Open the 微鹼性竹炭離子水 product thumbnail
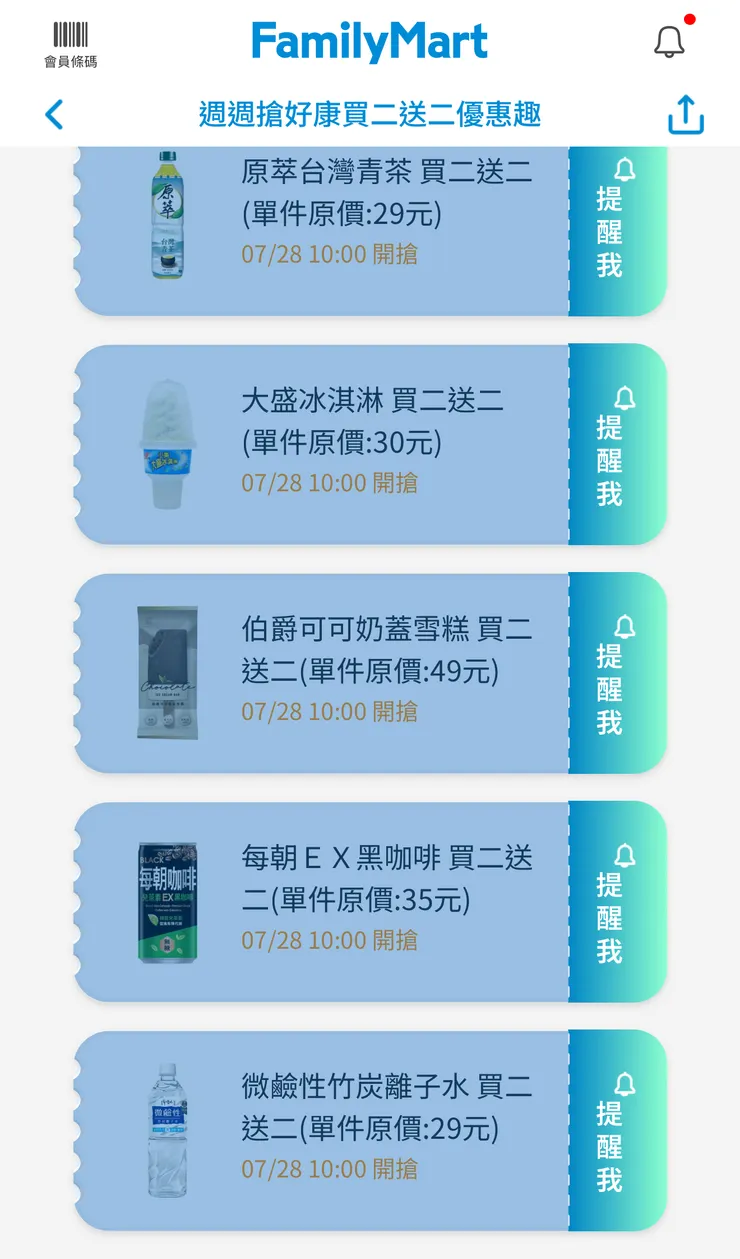 (167, 1130)
